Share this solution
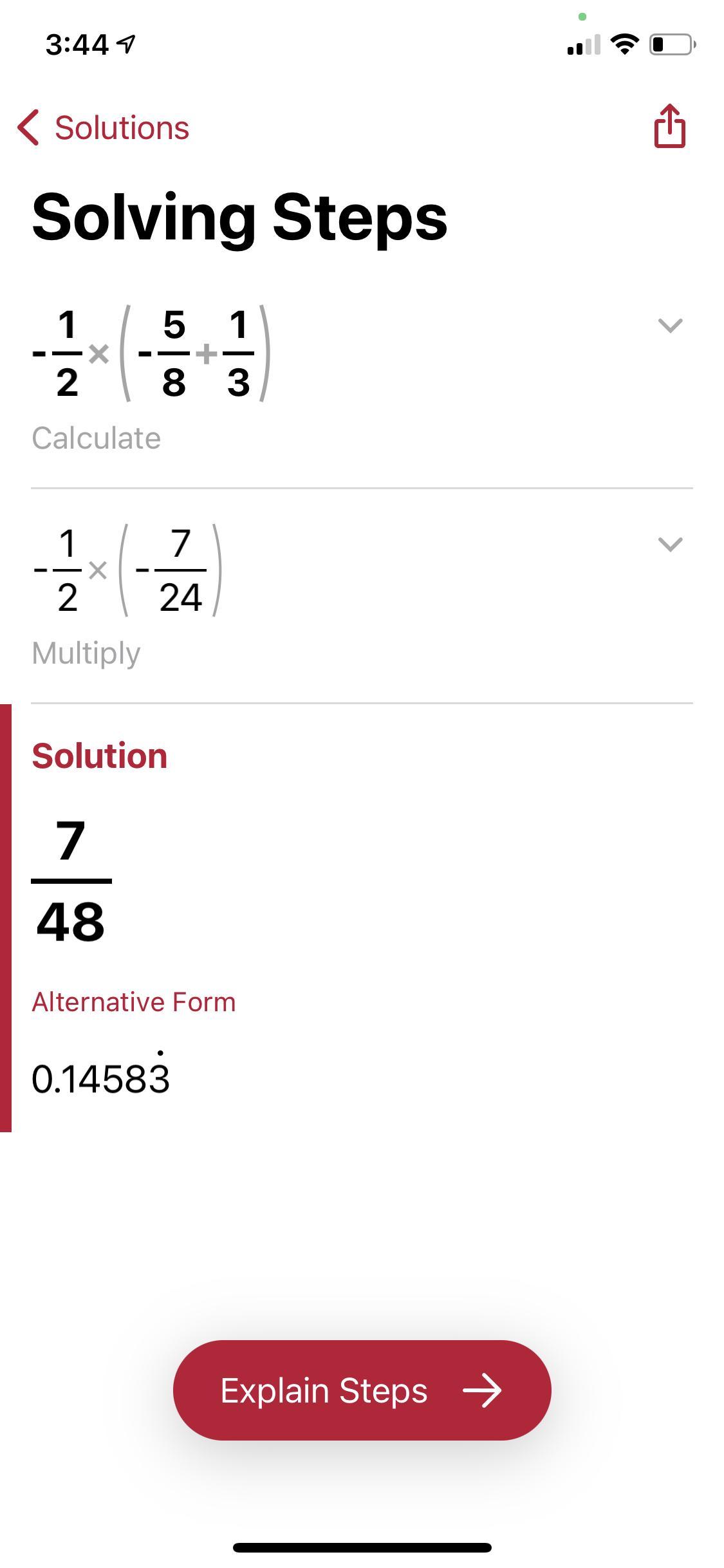 pyautogui.click(x=669, y=126)
